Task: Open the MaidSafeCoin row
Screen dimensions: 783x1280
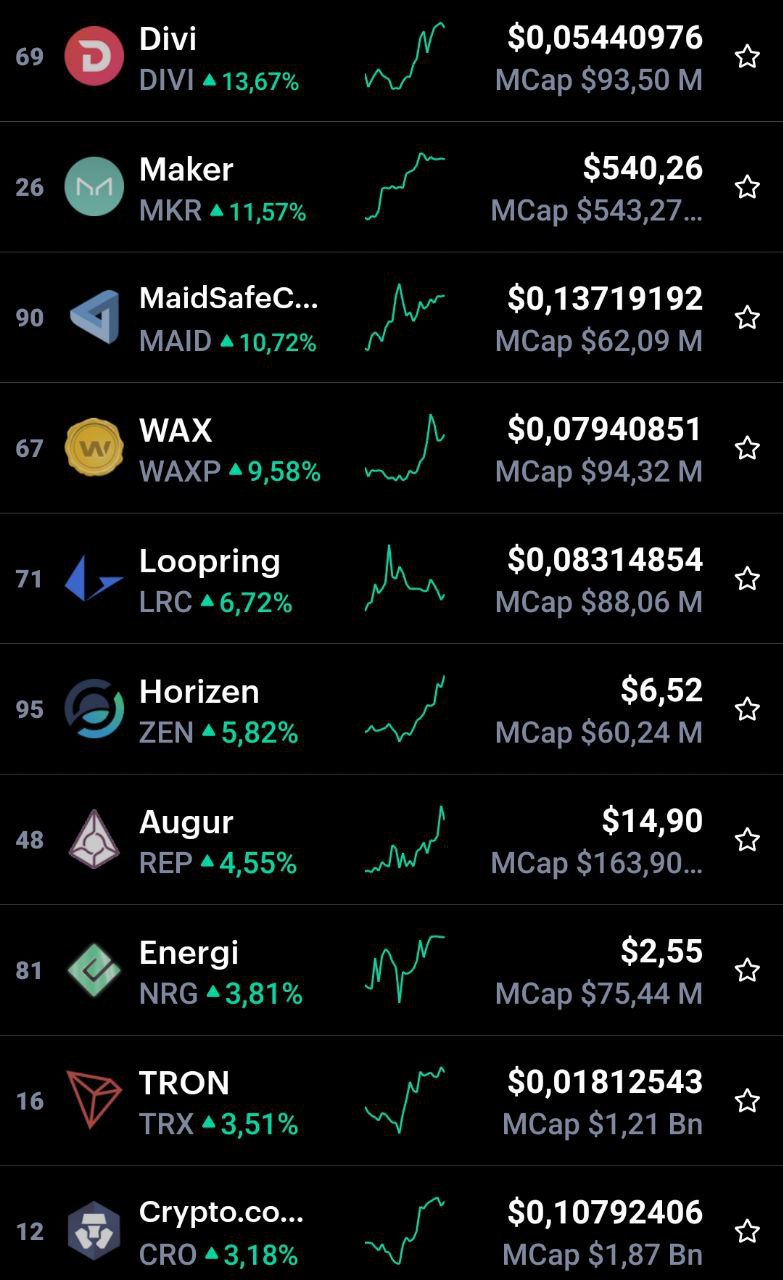Action: click(391, 318)
